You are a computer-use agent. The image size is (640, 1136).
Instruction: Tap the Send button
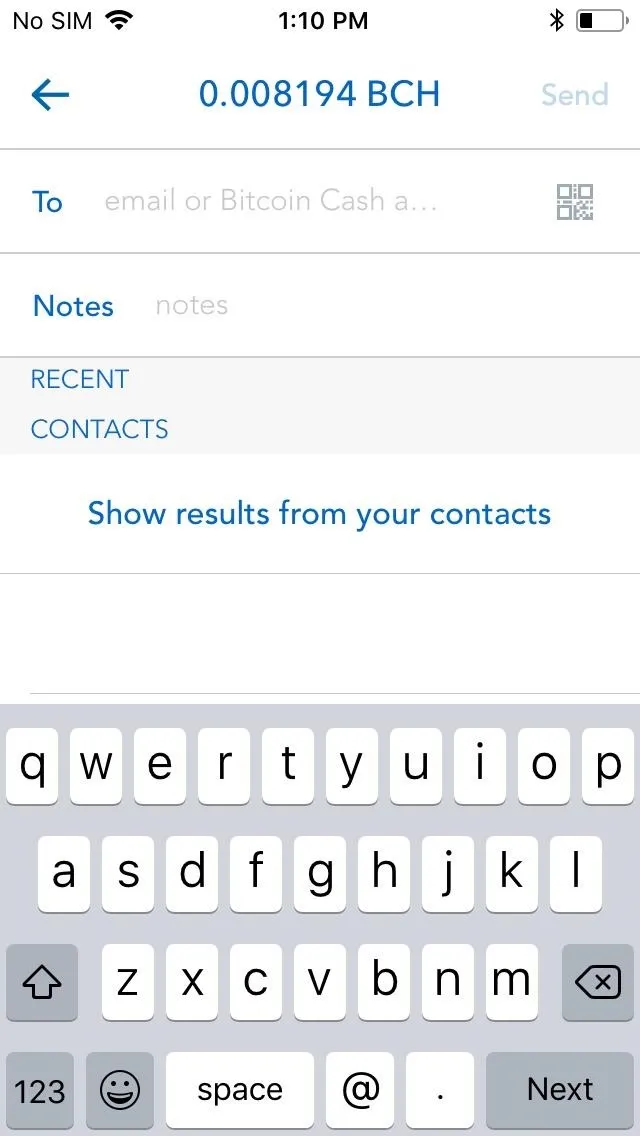[x=575, y=95]
